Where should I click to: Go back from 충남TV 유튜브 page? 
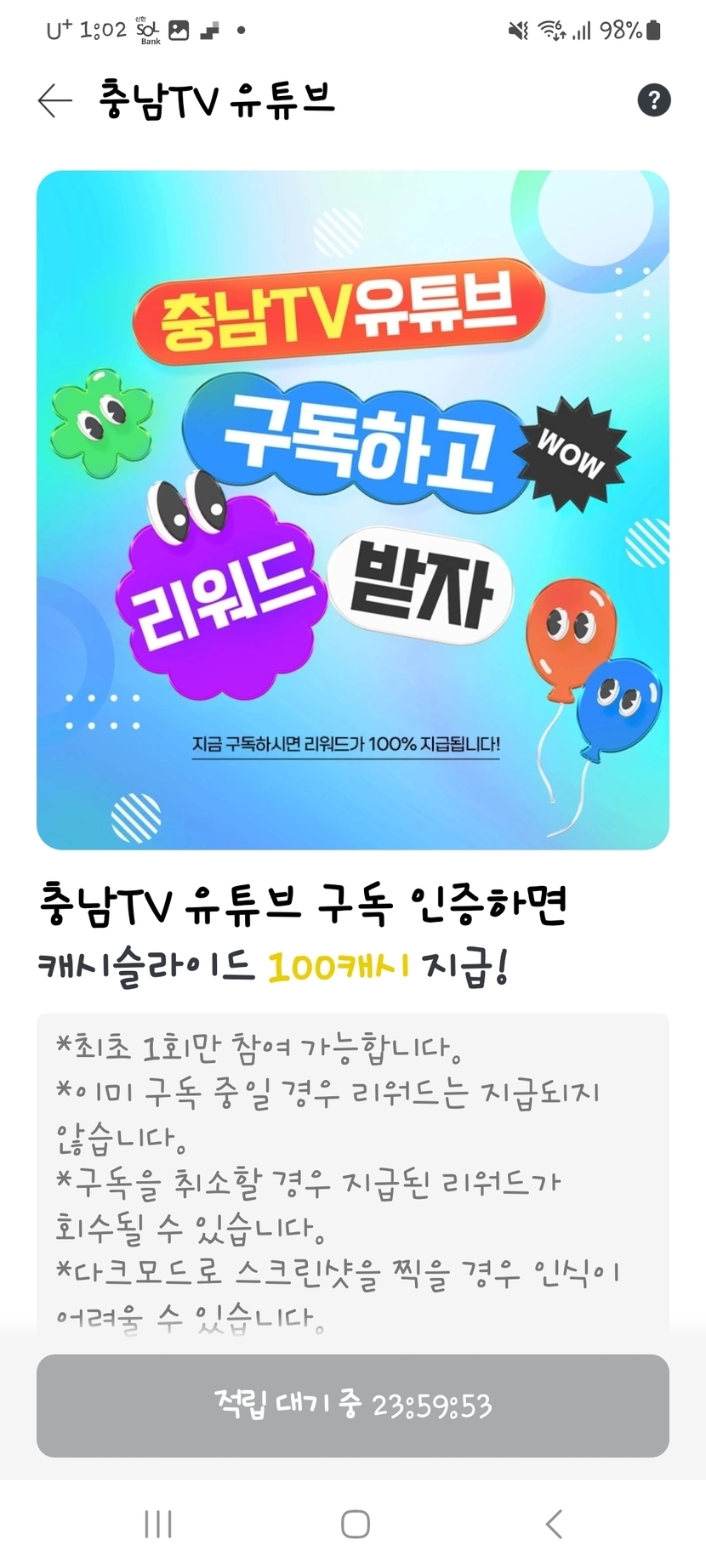pyautogui.click(x=55, y=100)
